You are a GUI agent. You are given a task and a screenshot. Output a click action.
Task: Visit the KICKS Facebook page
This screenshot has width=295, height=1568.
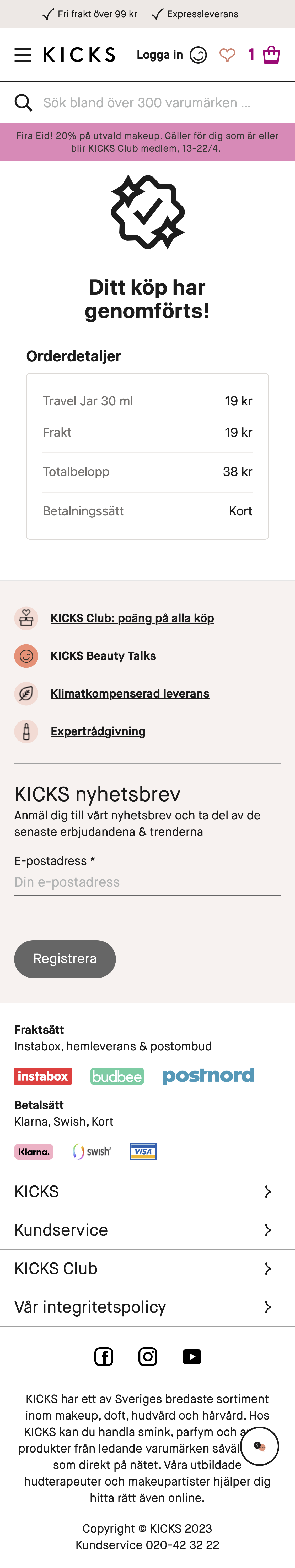[x=104, y=1357]
